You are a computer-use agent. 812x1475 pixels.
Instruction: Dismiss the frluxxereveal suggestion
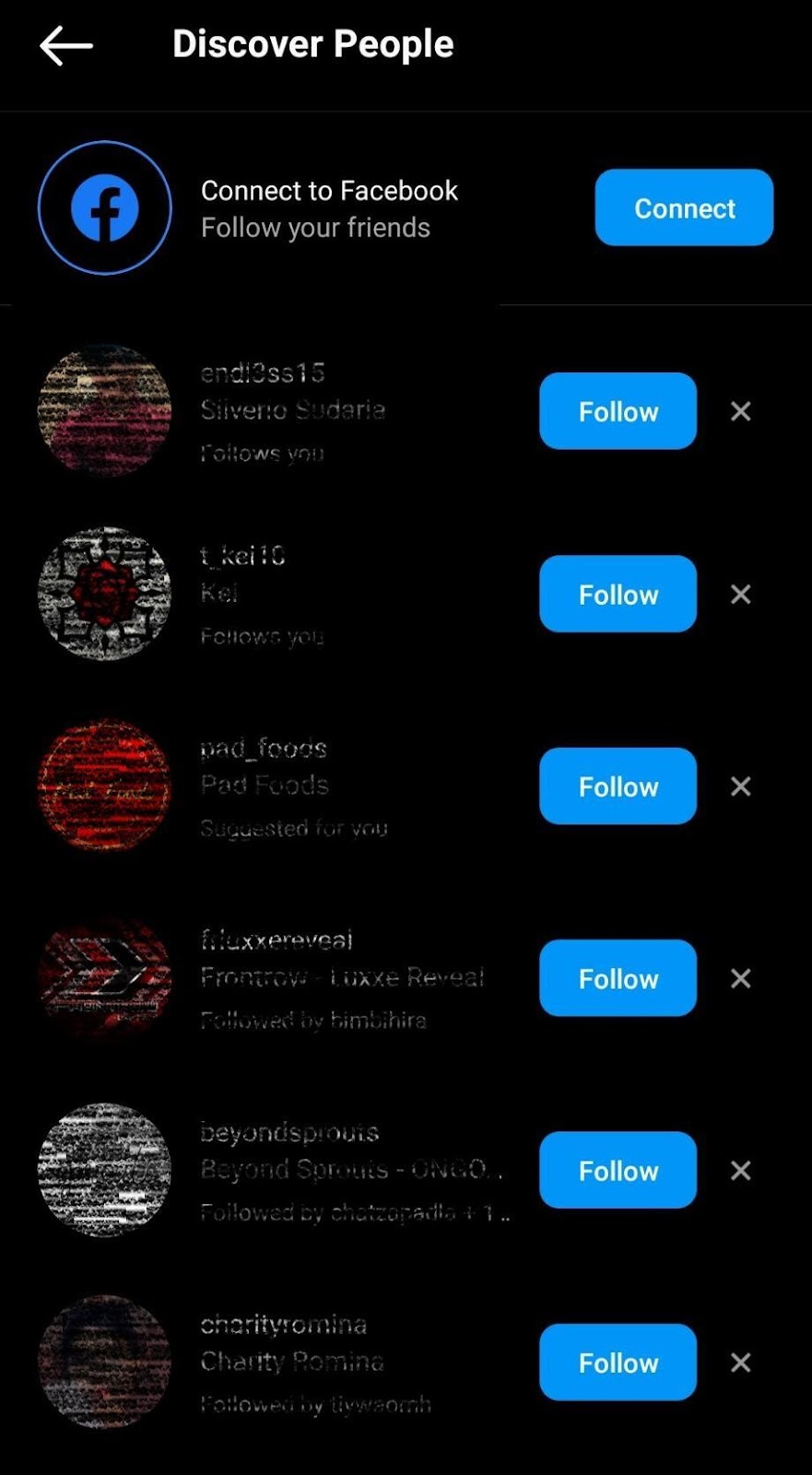(x=740, y=978)
